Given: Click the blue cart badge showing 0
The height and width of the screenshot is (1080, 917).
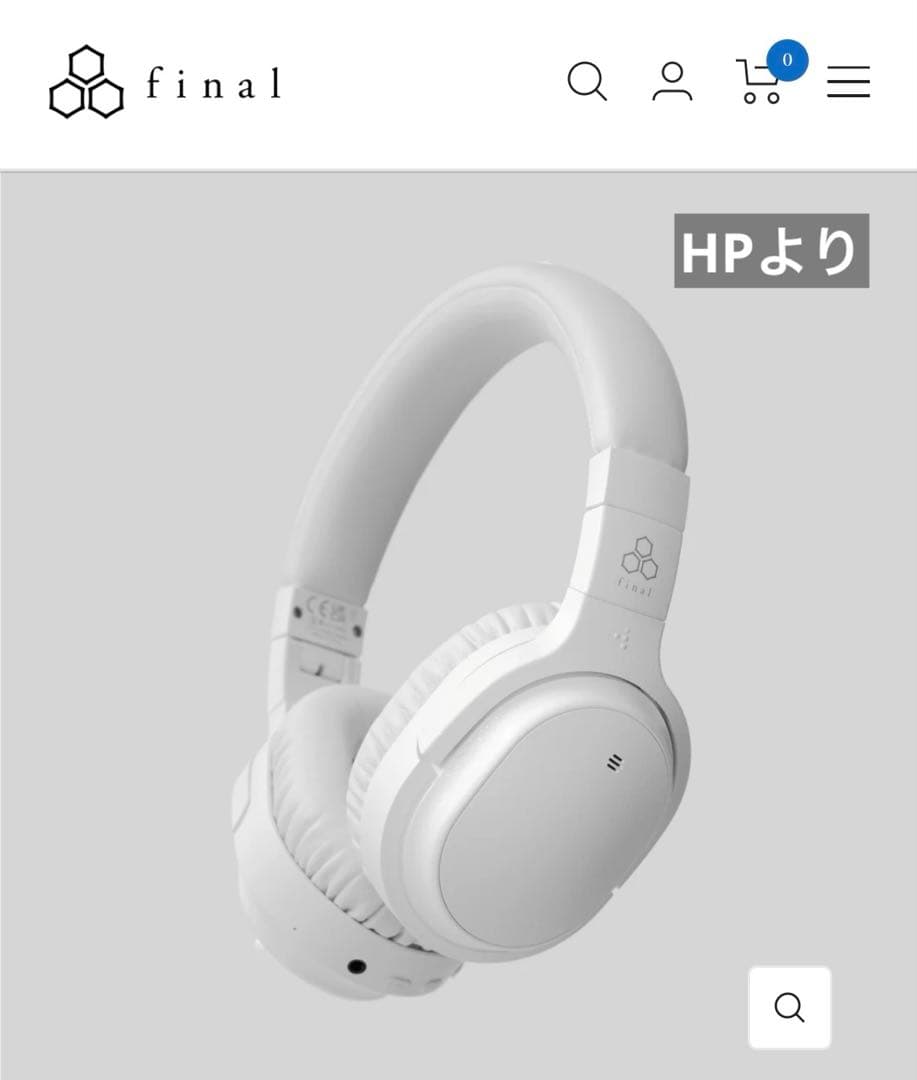Looking at the screenshot, I should click(x=787, y=60).
